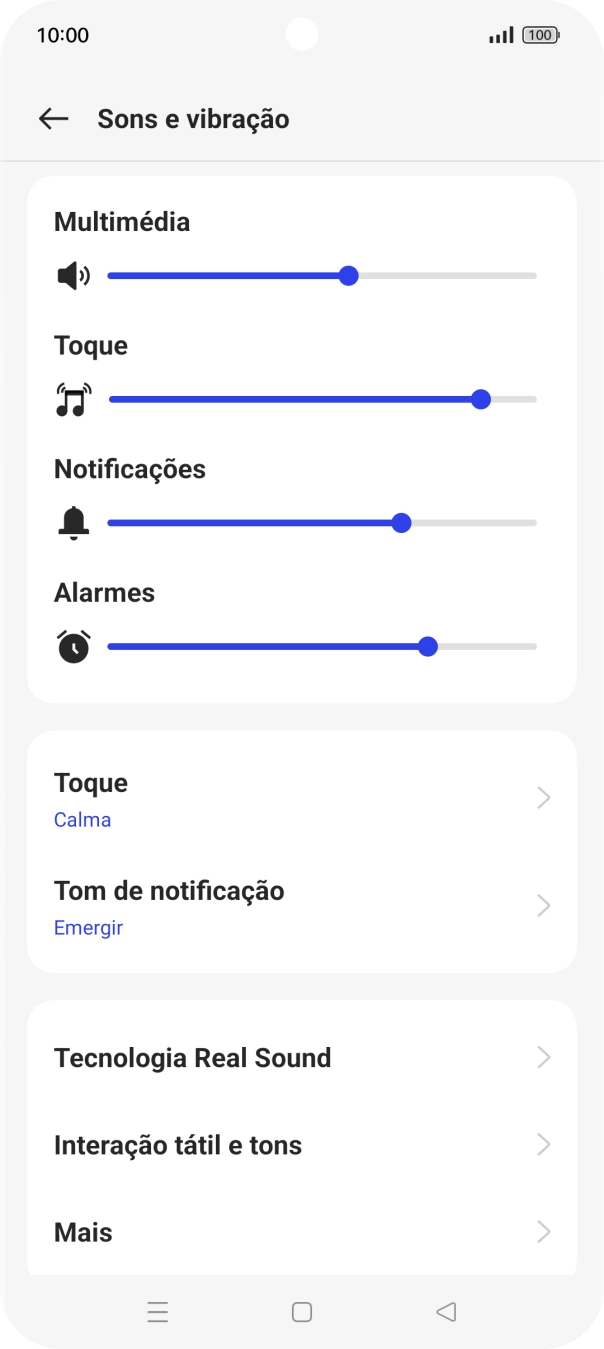Open Tecnologia Real Sound

(x=301, y=1058)
